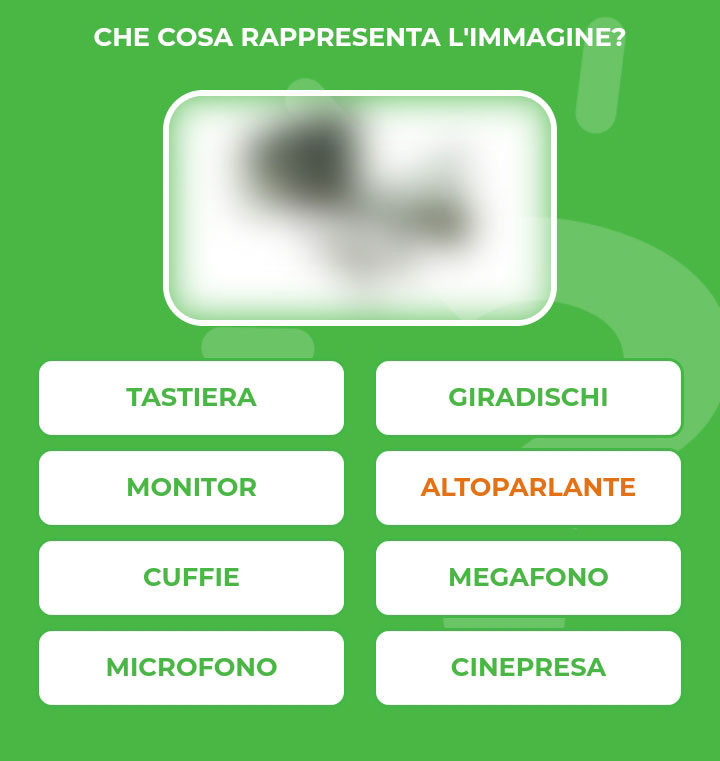Click the answer meaning microphone

(192, 667)
